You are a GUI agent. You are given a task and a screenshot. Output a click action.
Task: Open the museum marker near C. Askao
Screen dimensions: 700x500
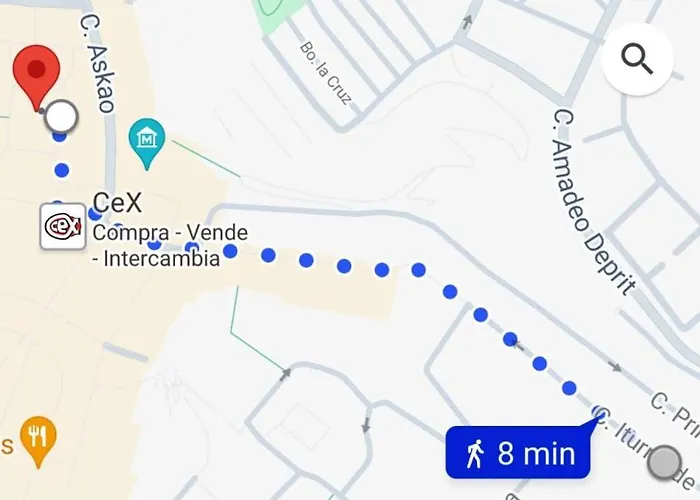coord(147,137)
